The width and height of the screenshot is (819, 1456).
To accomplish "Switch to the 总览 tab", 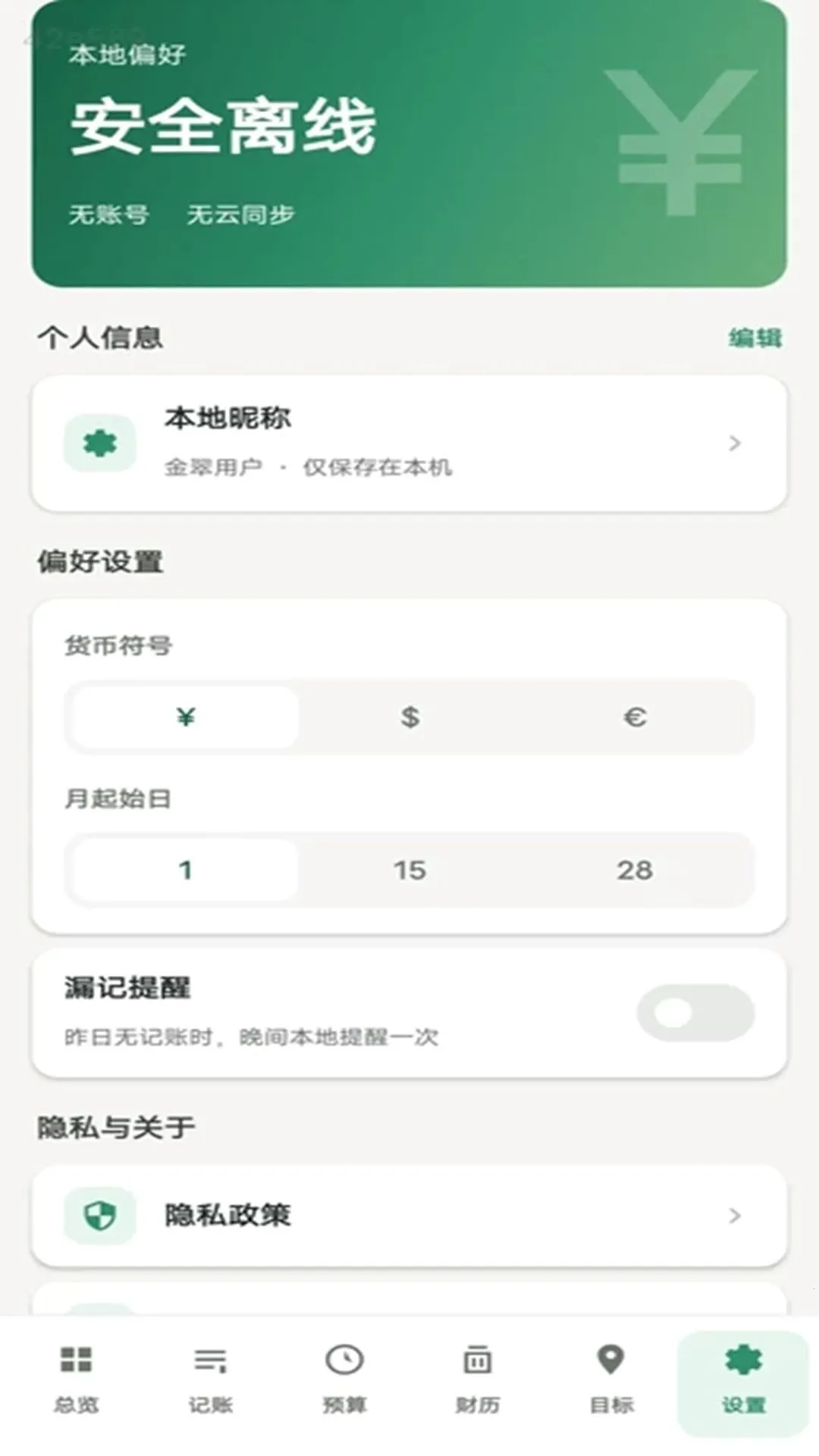I will [x=76, y=1380].
